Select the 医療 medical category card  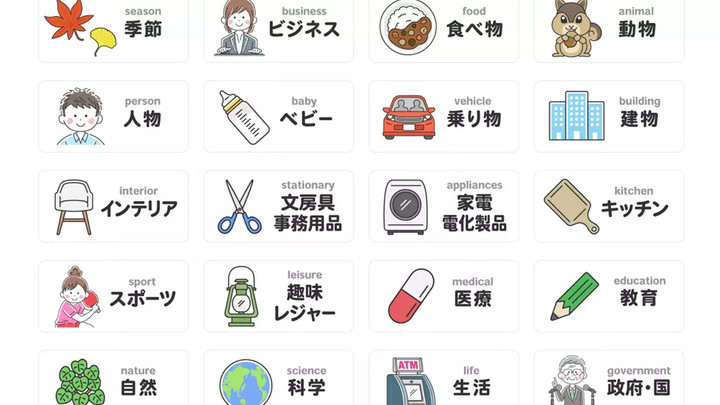444,296
